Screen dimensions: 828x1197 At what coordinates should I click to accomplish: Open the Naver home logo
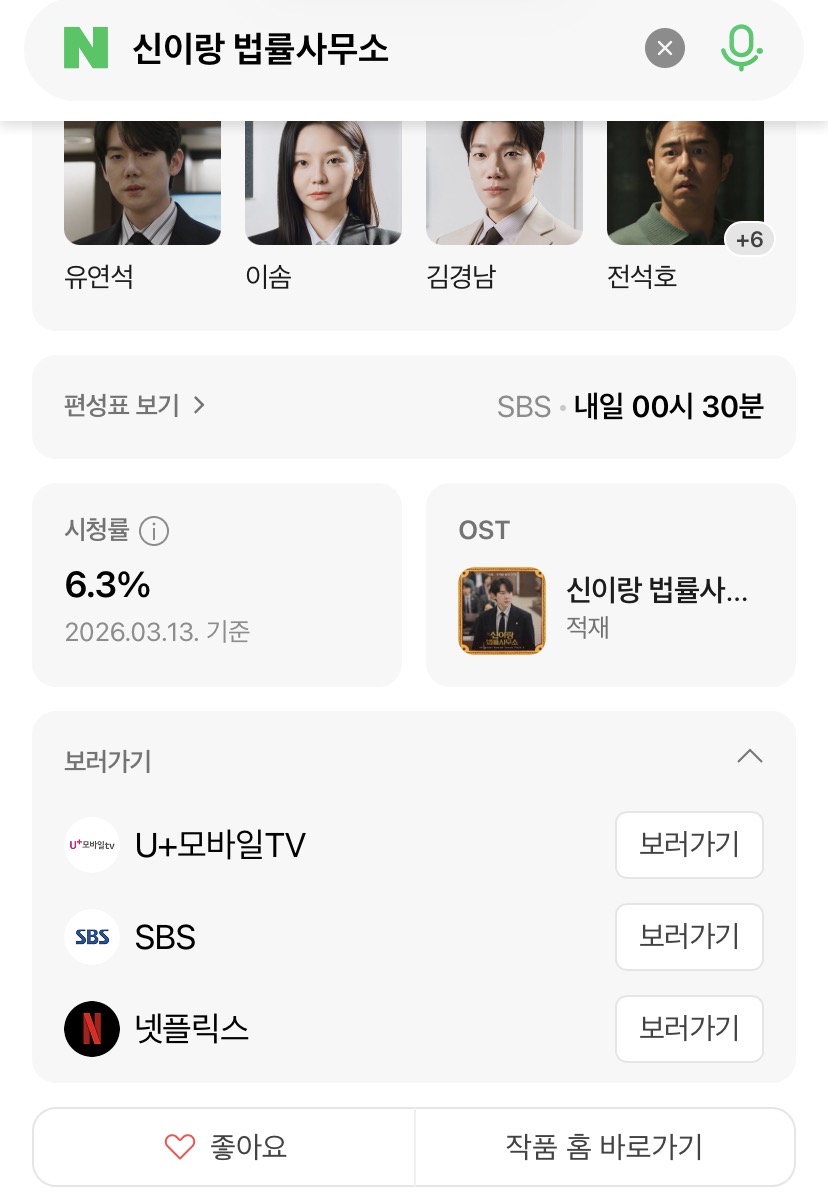[86, 48]
